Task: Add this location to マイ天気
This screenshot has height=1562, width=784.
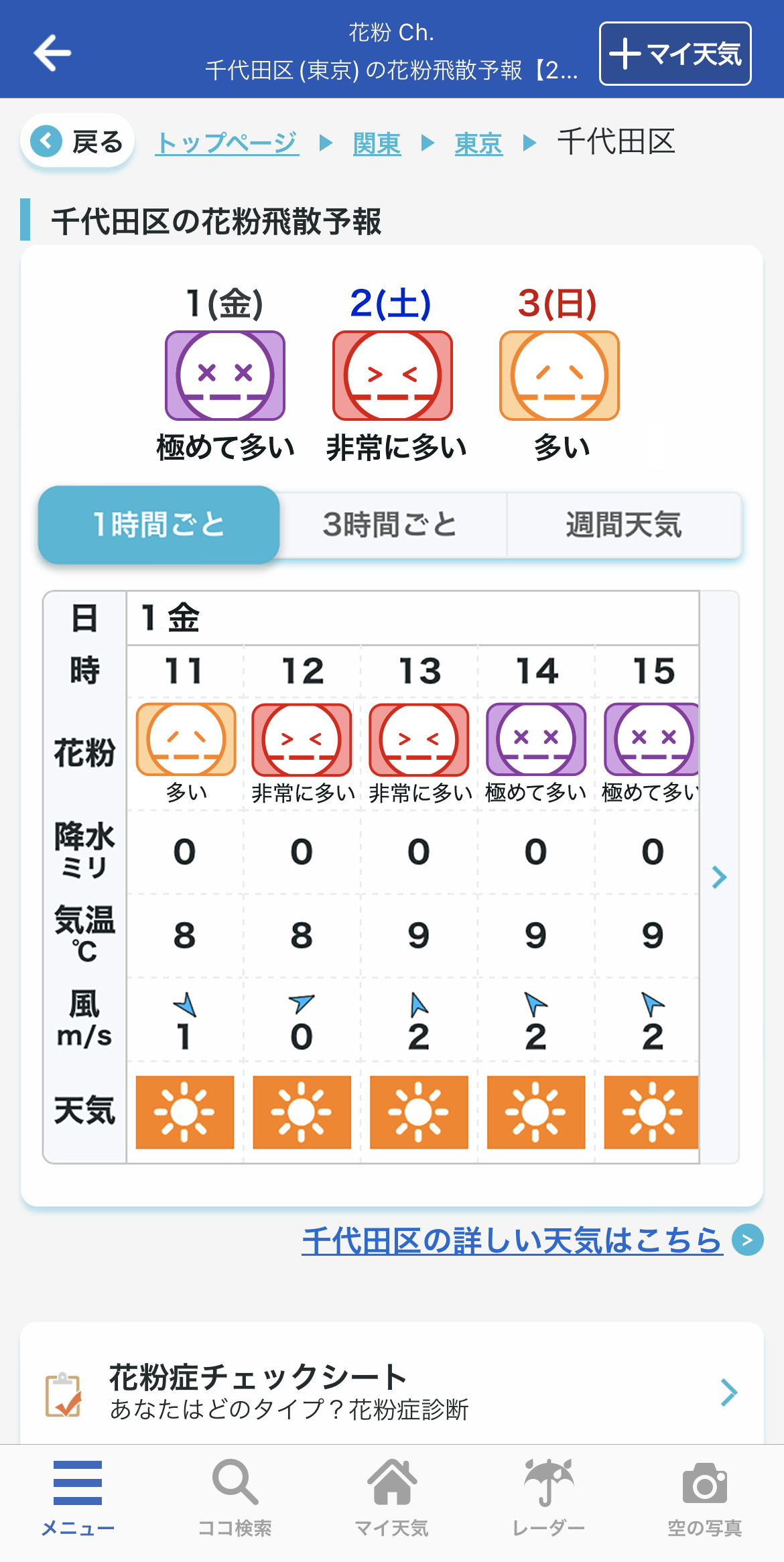Action: [675, 54]
